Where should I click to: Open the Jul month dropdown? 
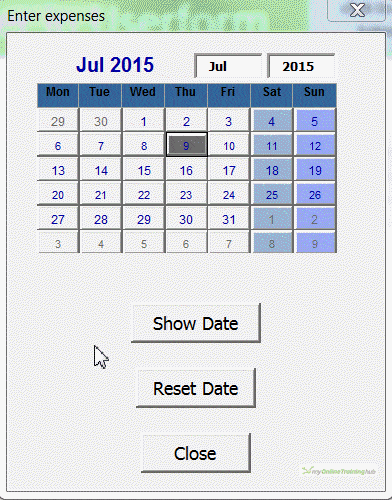(x=228, y=66)
